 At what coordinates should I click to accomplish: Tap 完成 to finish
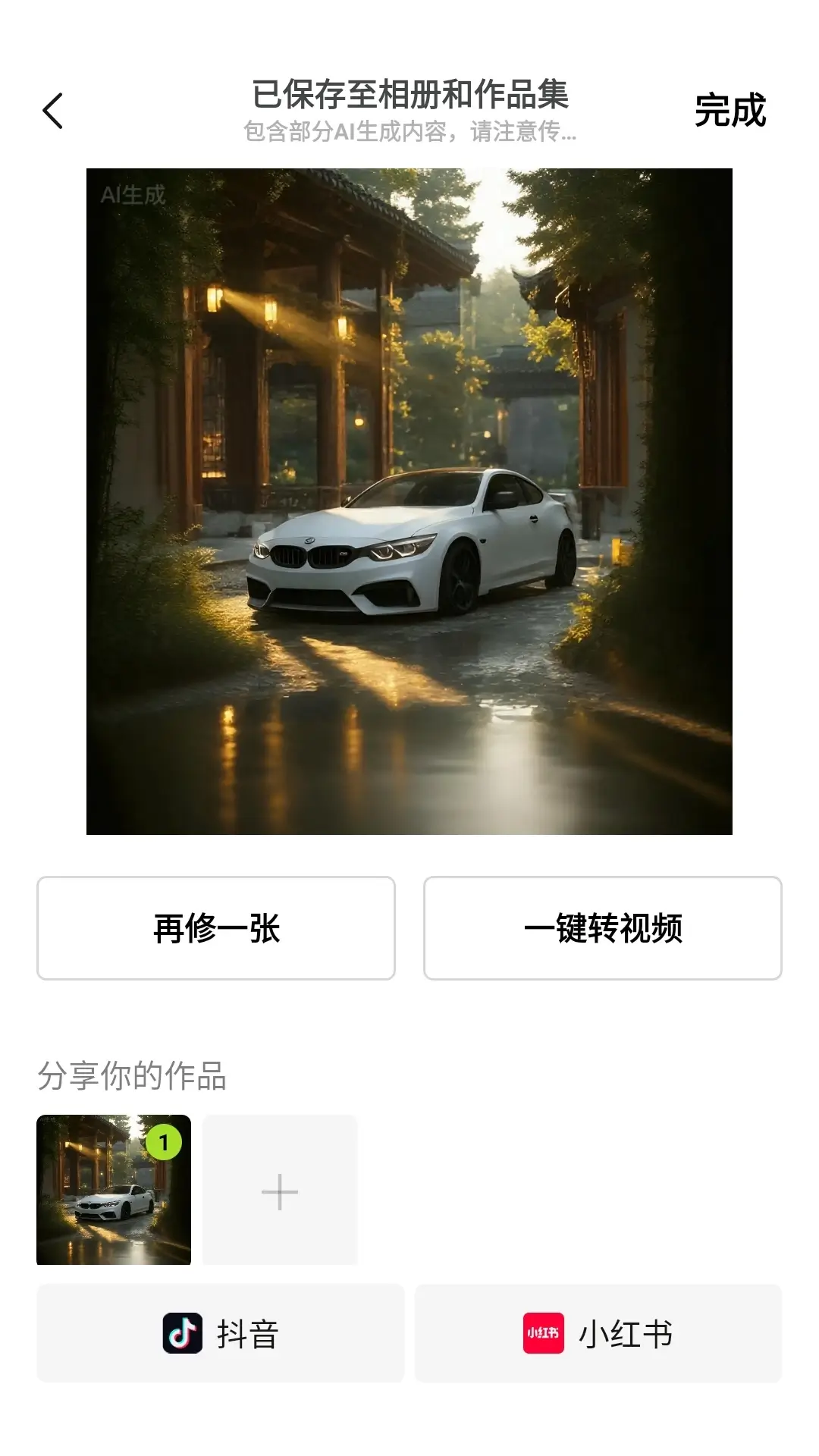point(730,111)
